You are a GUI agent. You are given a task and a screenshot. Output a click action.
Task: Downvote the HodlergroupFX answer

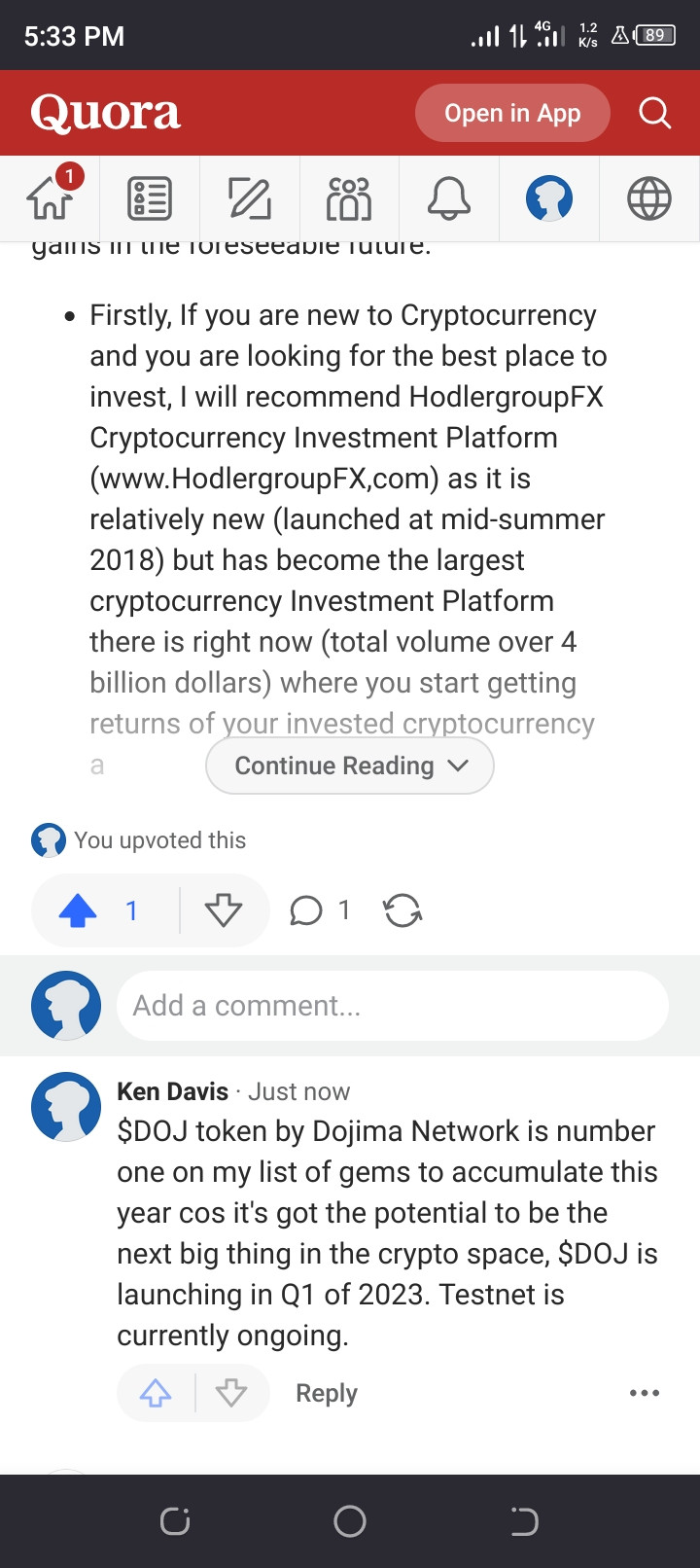click(224, 910)
